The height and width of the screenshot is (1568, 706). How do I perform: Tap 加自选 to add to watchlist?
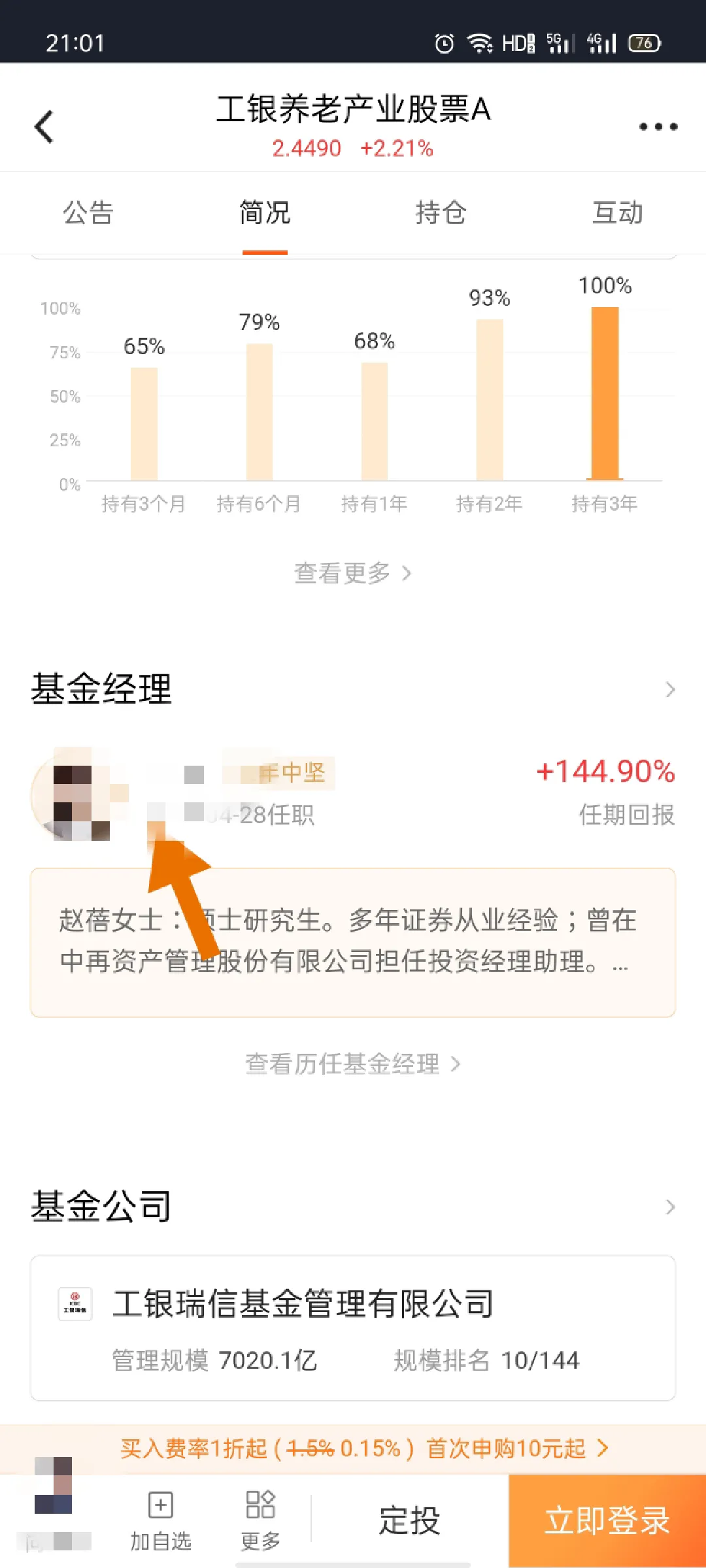click(161, 1521)
